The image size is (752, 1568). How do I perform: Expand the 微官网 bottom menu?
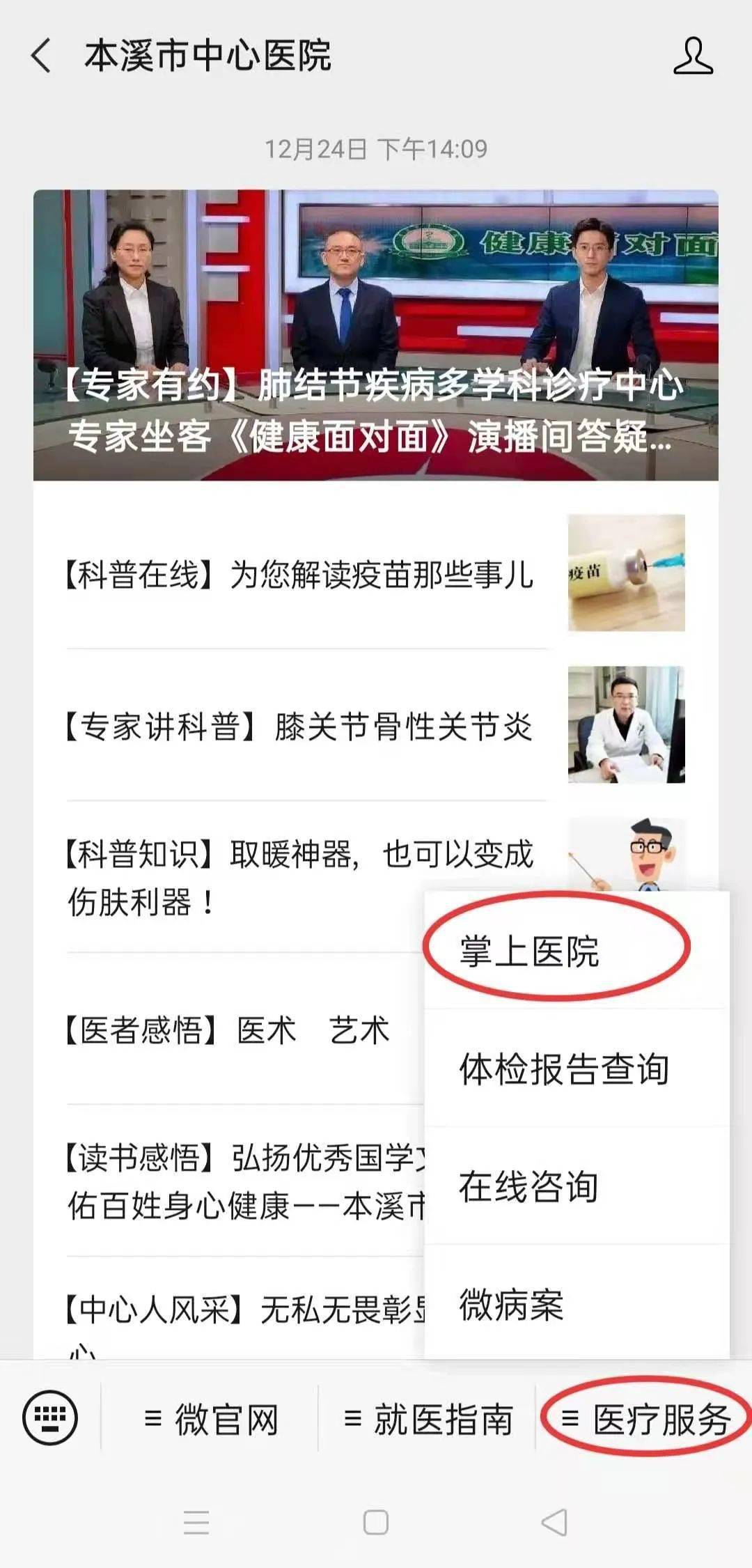coord(210,1419)
